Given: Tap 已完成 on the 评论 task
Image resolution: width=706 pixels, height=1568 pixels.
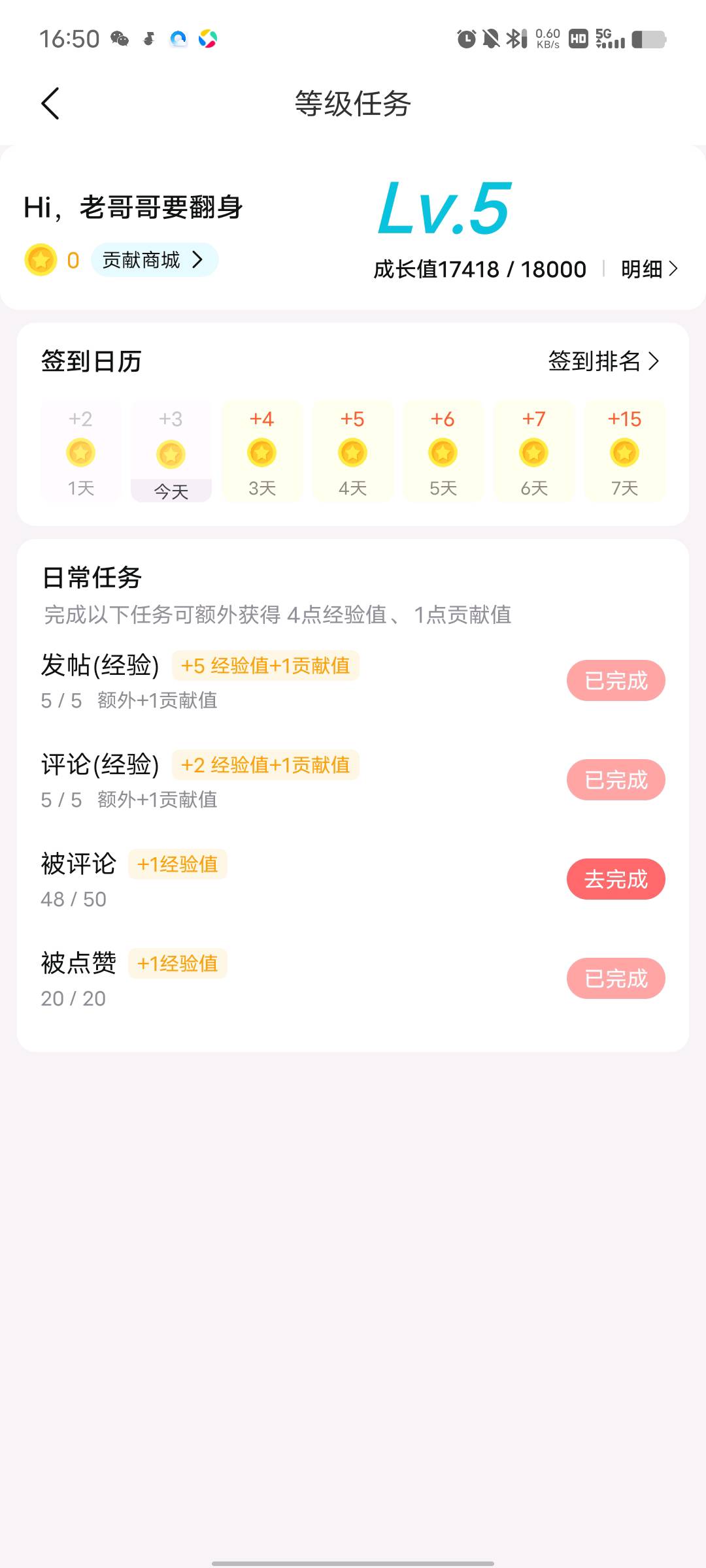Looking at the screenshot, I should (x=615, y=779).
